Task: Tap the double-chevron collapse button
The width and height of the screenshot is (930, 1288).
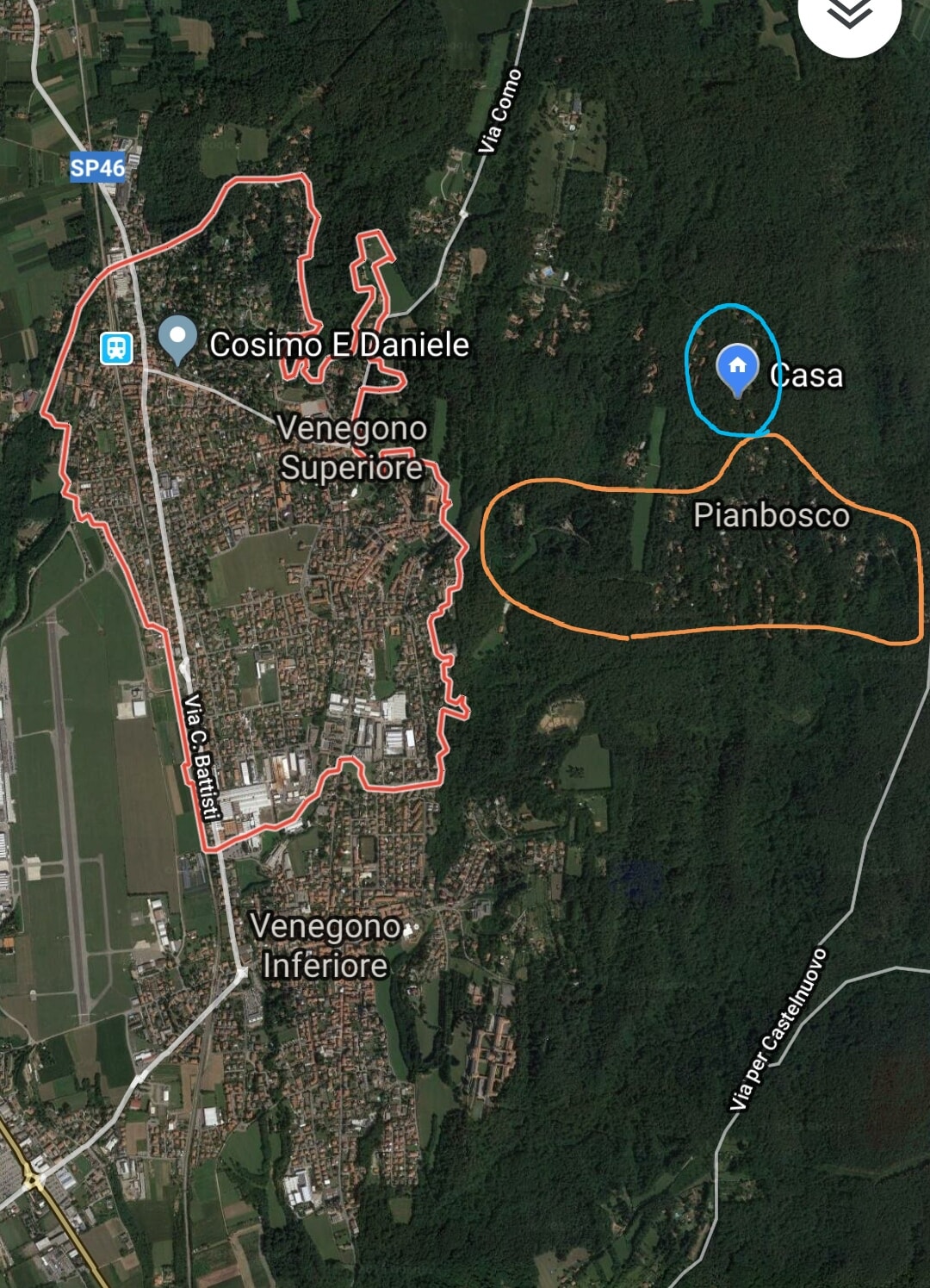Action: 849,15
